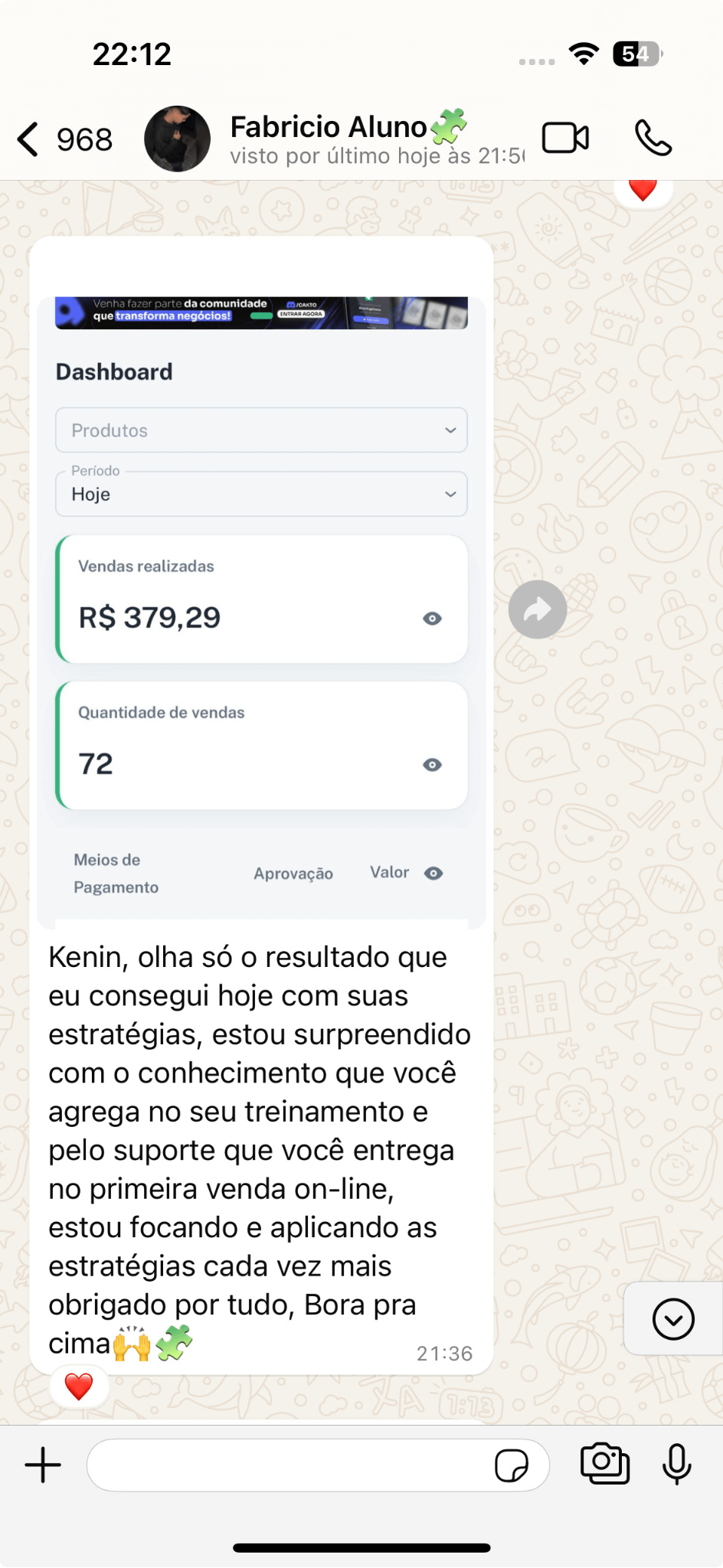Tap the message input field to type
The width and height of the screenshot is (723, 1568).
(291, 1465)
